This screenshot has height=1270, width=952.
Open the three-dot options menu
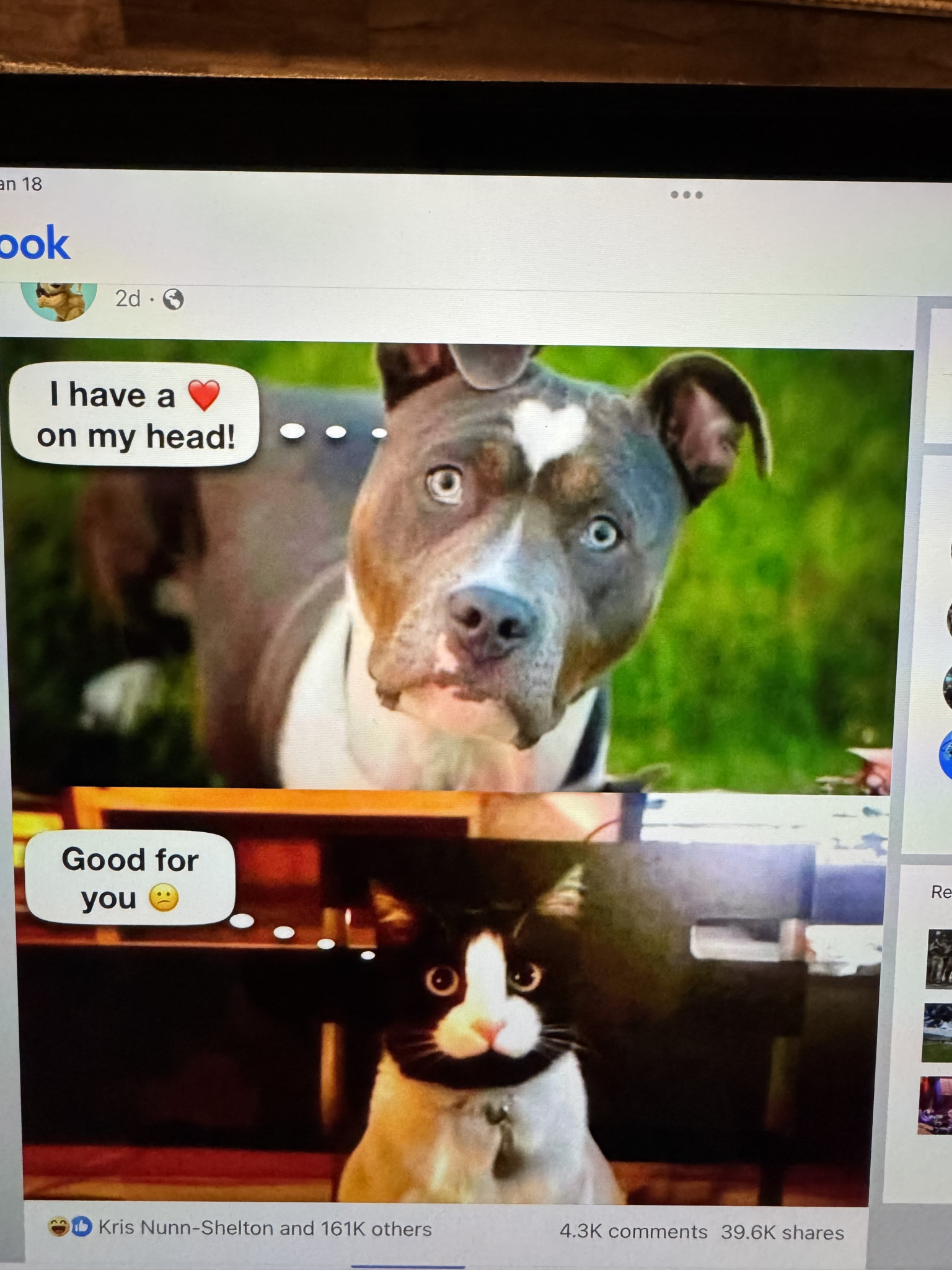(686, 195)
